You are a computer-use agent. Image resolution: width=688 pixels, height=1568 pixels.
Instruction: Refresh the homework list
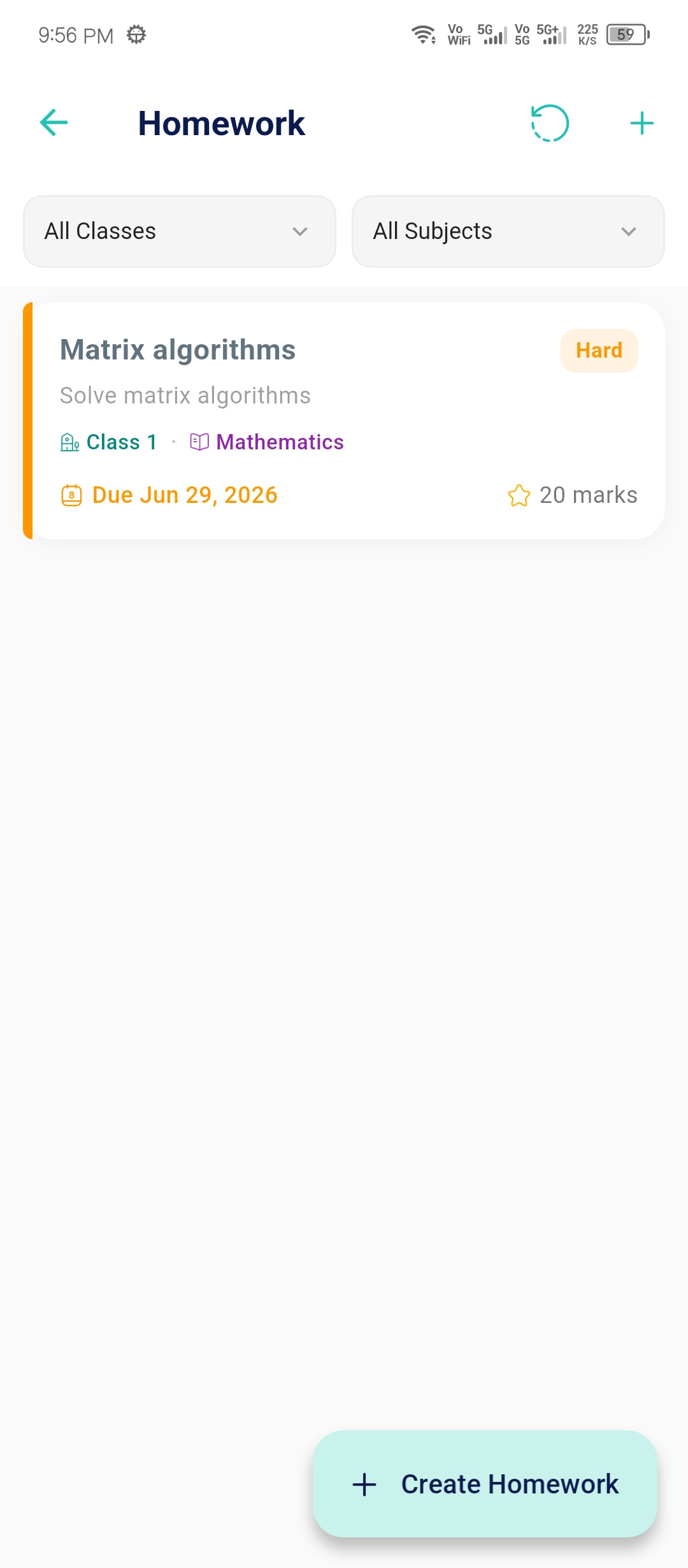(550, 123)
